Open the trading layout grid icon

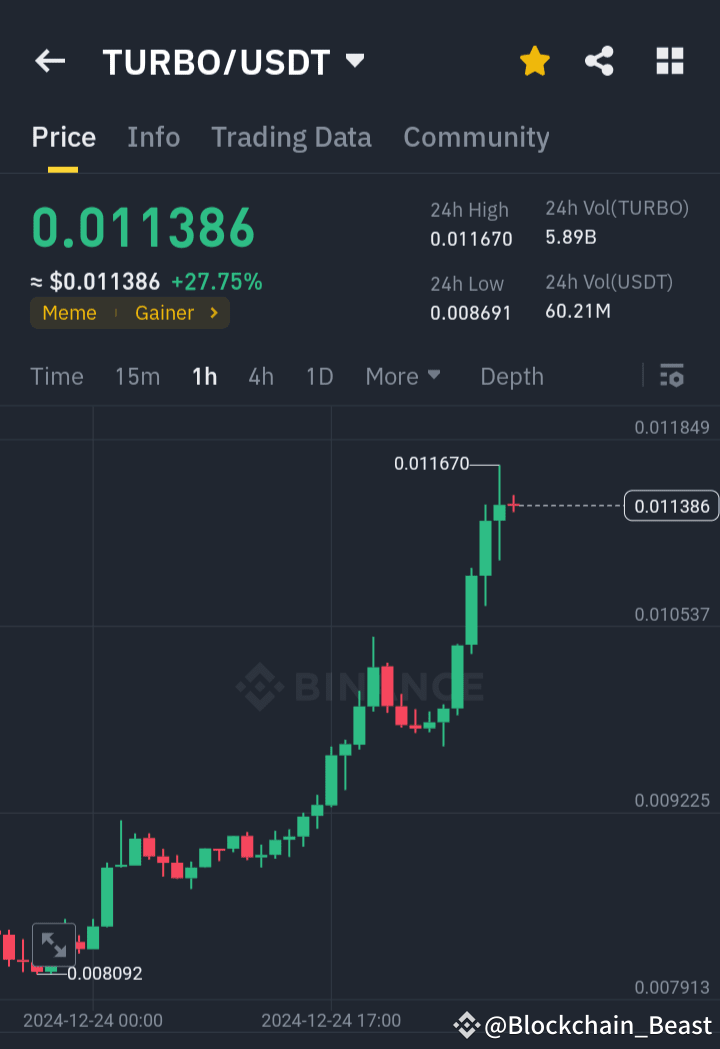(668, 61)
